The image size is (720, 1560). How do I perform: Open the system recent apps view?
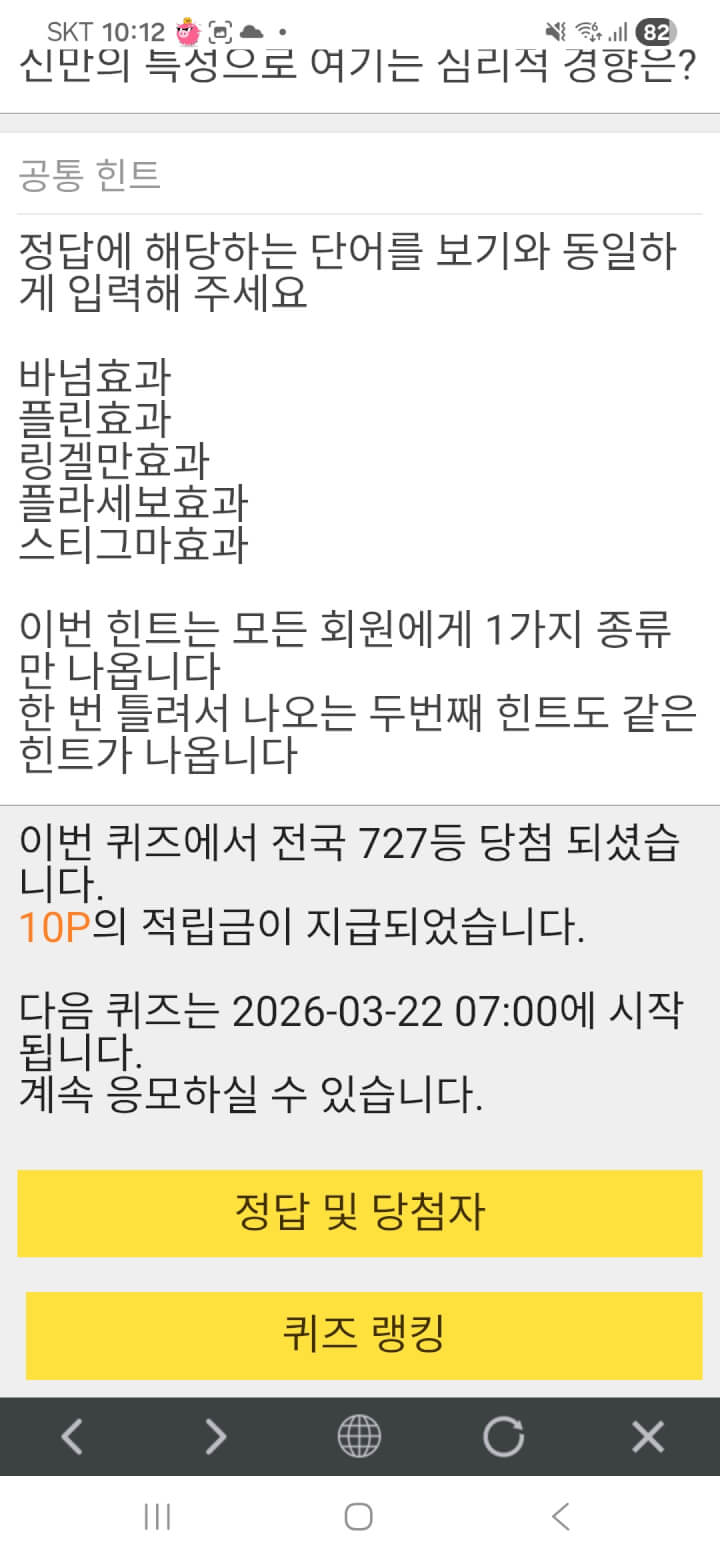pos(157,1516)
